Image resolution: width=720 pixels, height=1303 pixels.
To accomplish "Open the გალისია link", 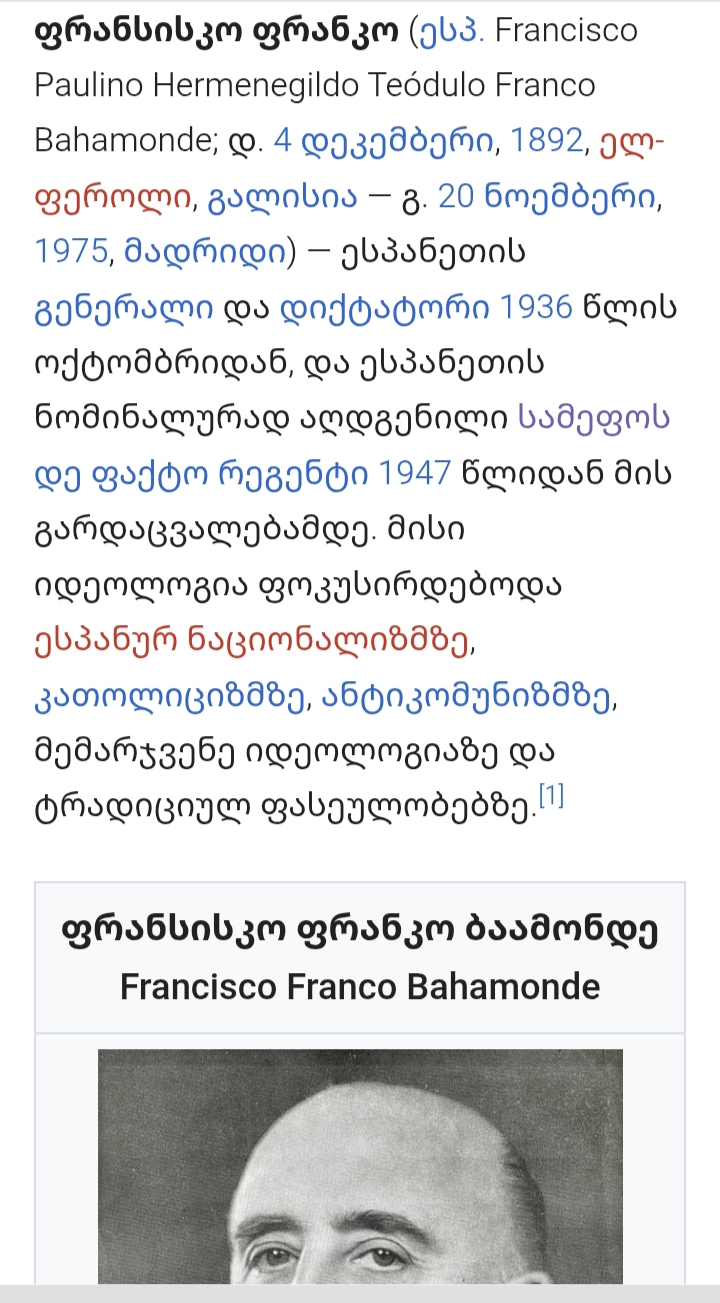I will [x=282, y=198].
